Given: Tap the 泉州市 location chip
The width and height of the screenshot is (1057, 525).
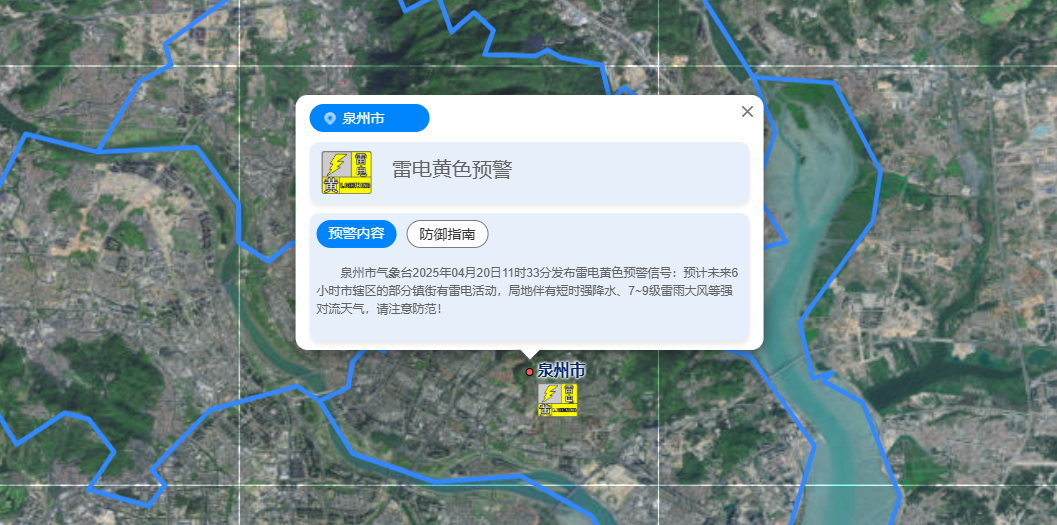Looking at the screenshot, I should (369, 118).
